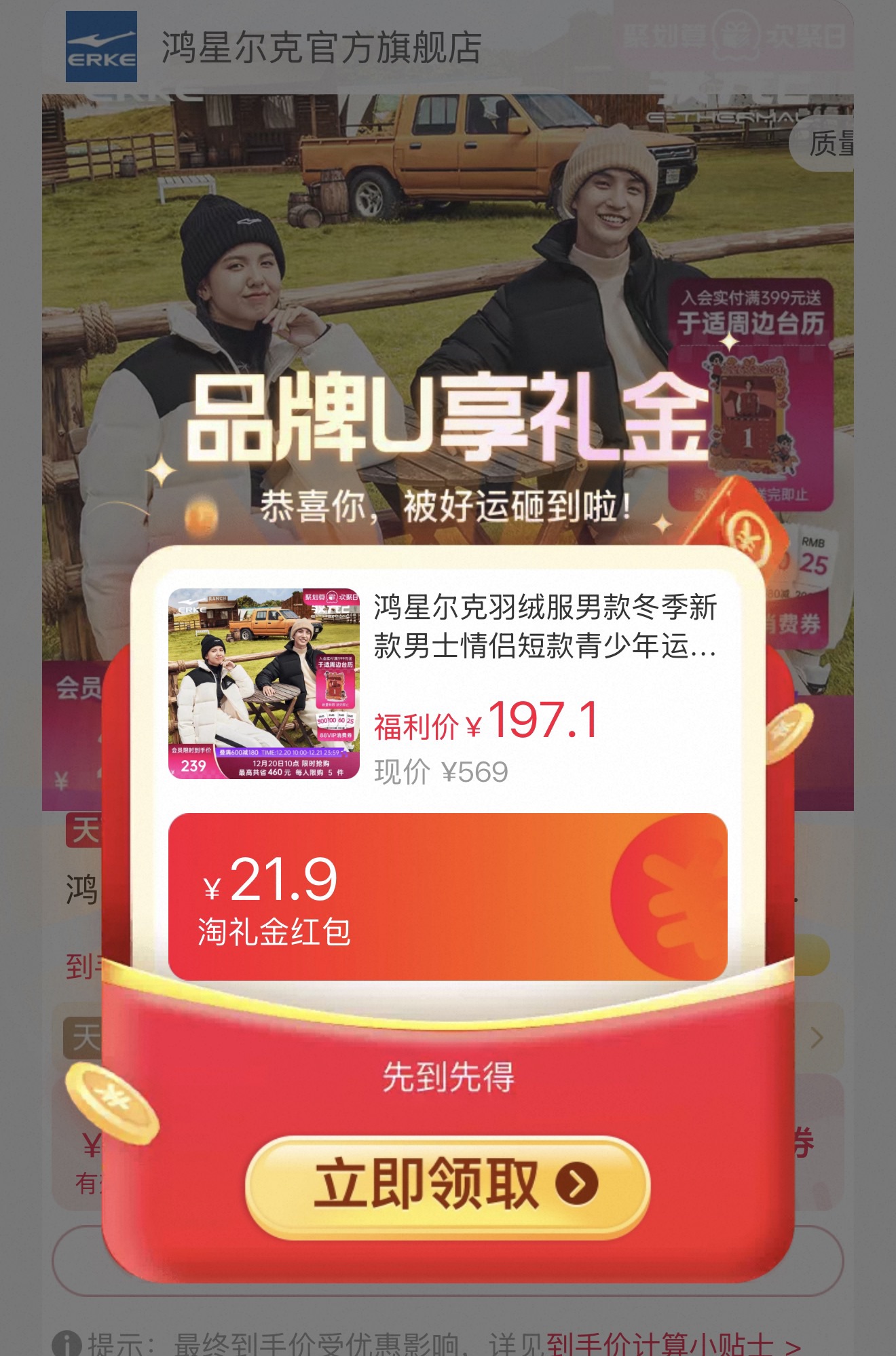Tap the ¥21.9 淘礼金红包 coupon
The width and height of the screenshot is (896, 1356).
[447, 896]
